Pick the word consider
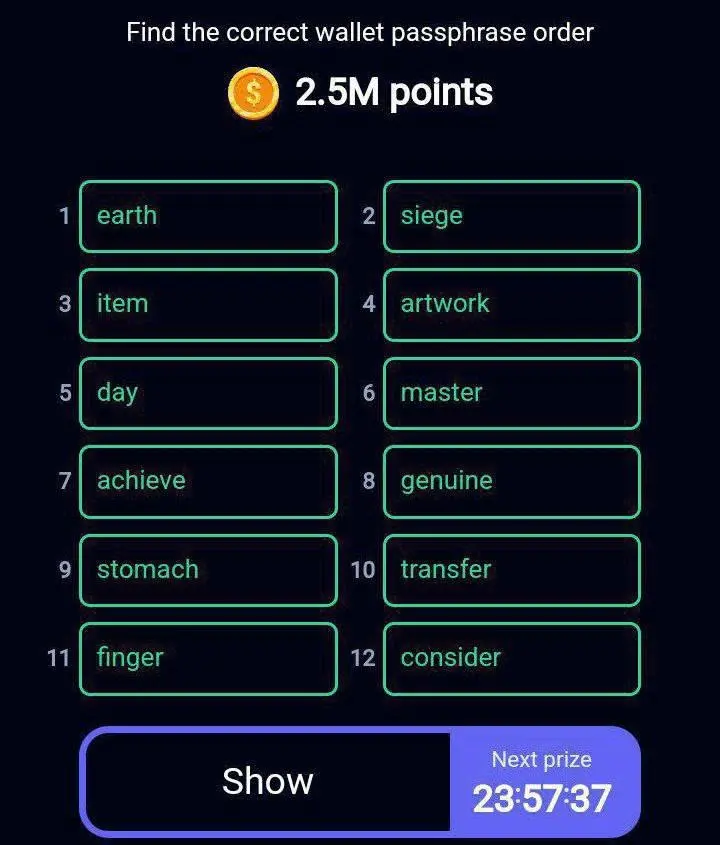Screen dimensions: 720x845 [x=511, y=658]
